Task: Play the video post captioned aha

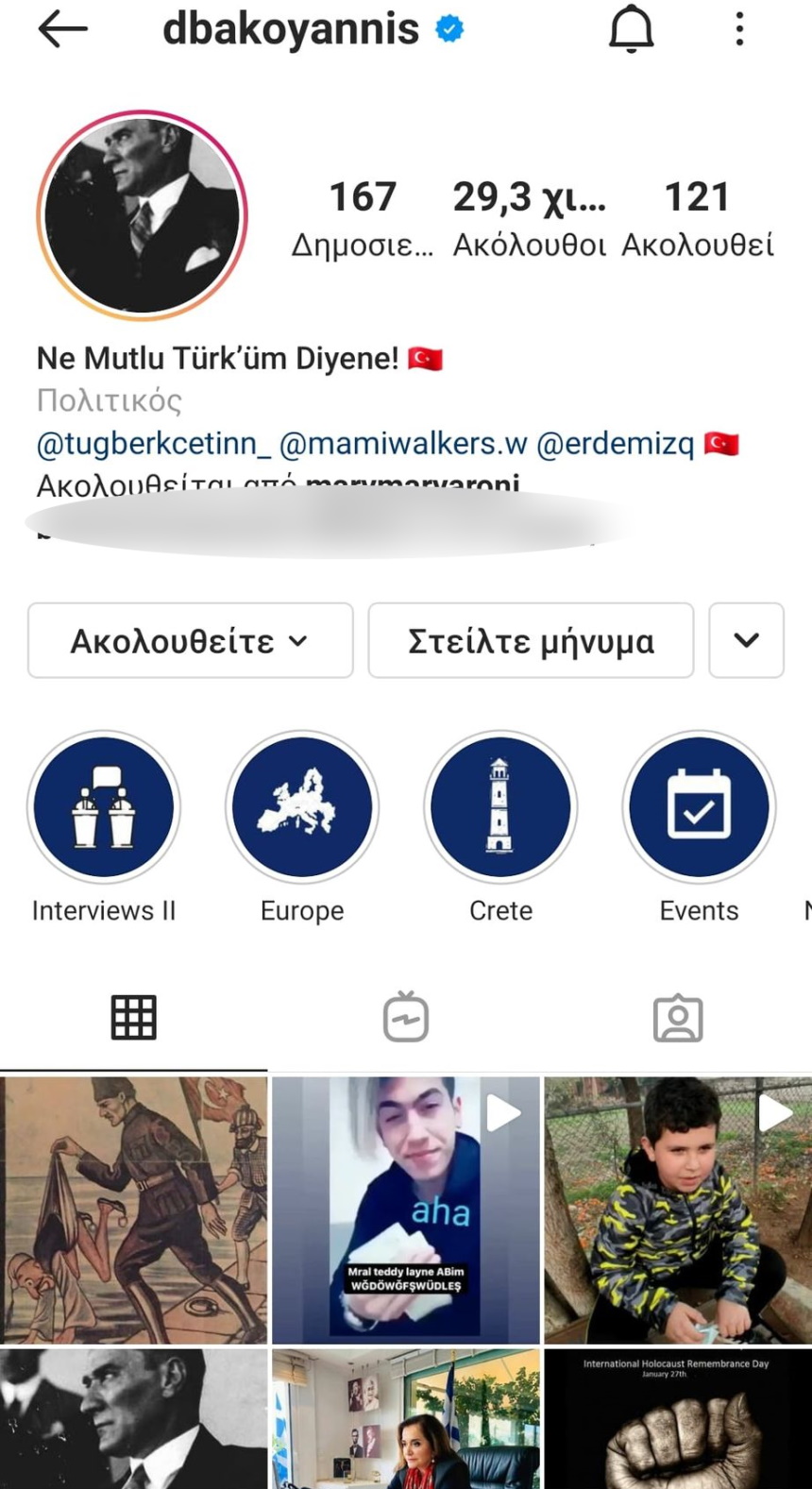Action: click(x=406, y=1210)
